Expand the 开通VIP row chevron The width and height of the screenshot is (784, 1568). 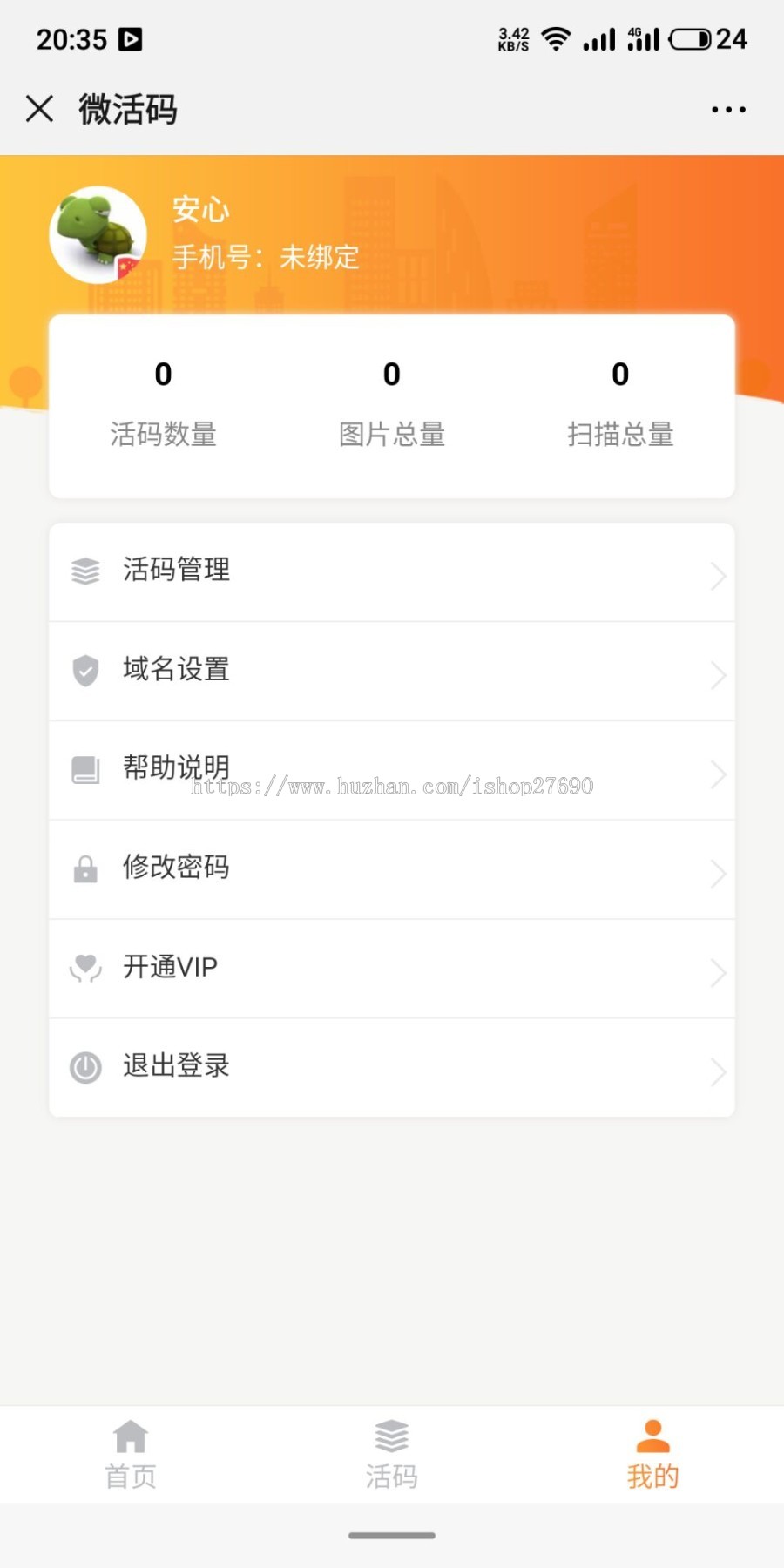[x=718, y=973]
